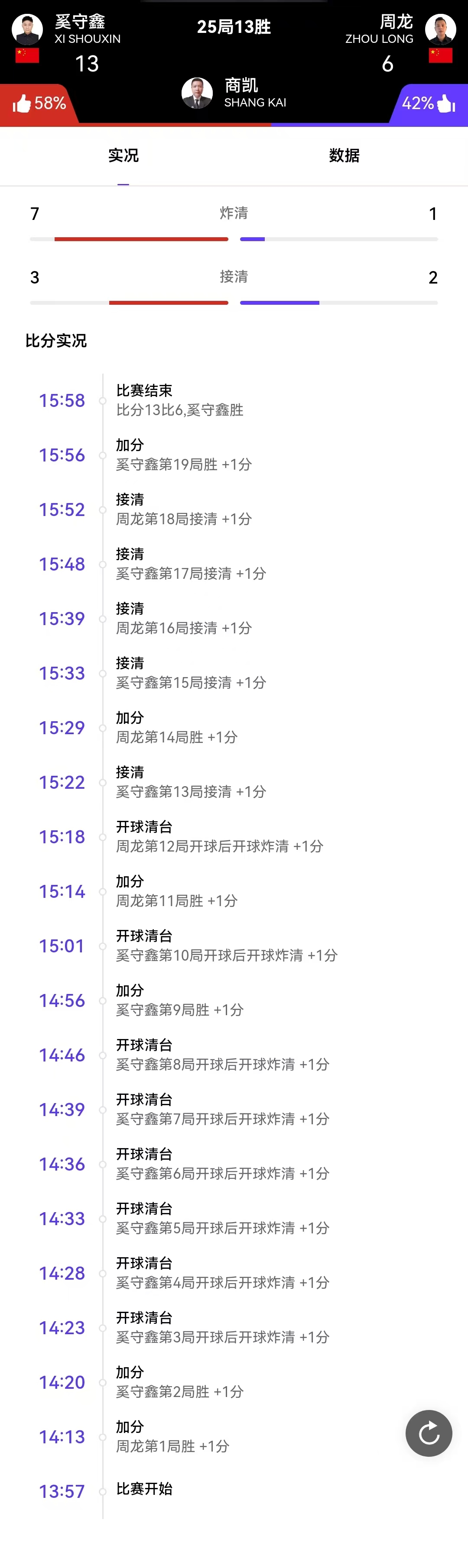Viewport: 468px width, 1568px height.
Task: Switch to the 数据 tab
Action: click(344, 156)
